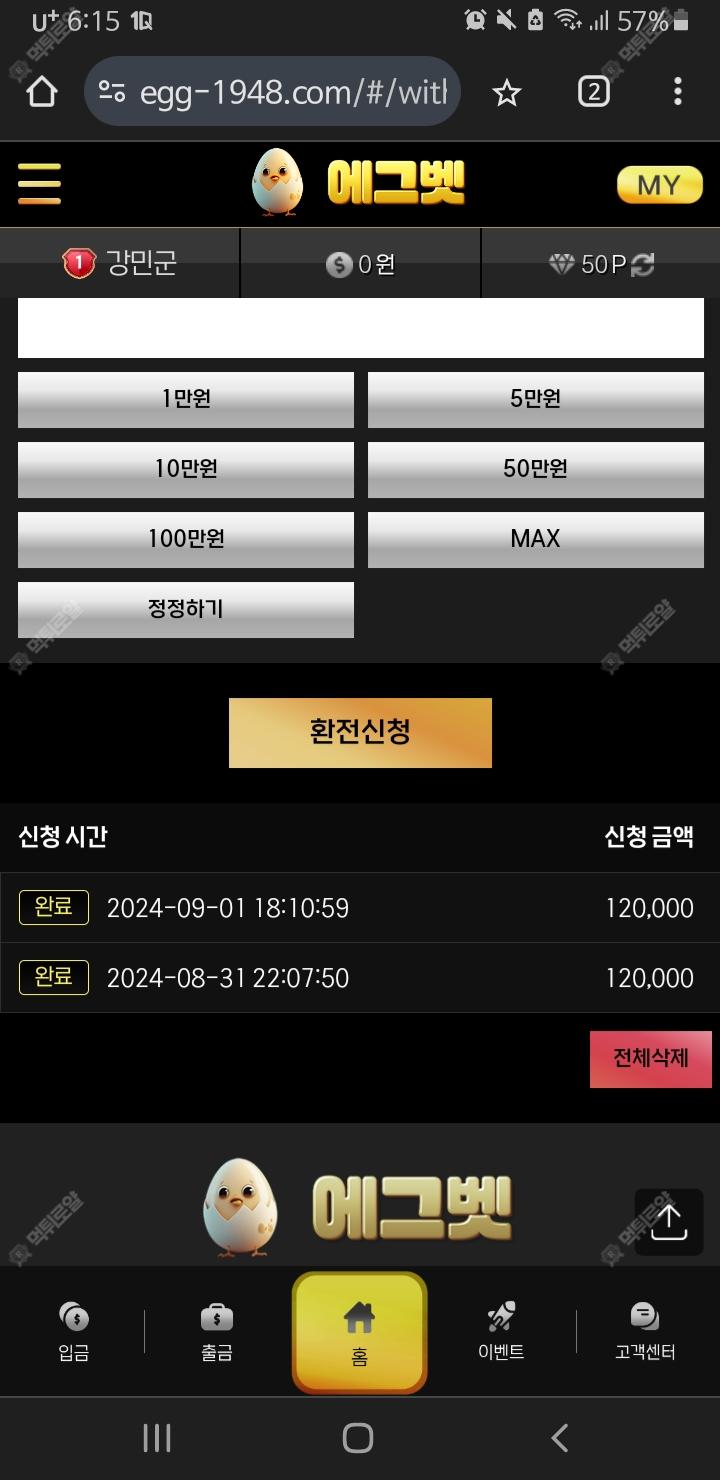Refresh the 50P points balance

[x=642, y=264]
